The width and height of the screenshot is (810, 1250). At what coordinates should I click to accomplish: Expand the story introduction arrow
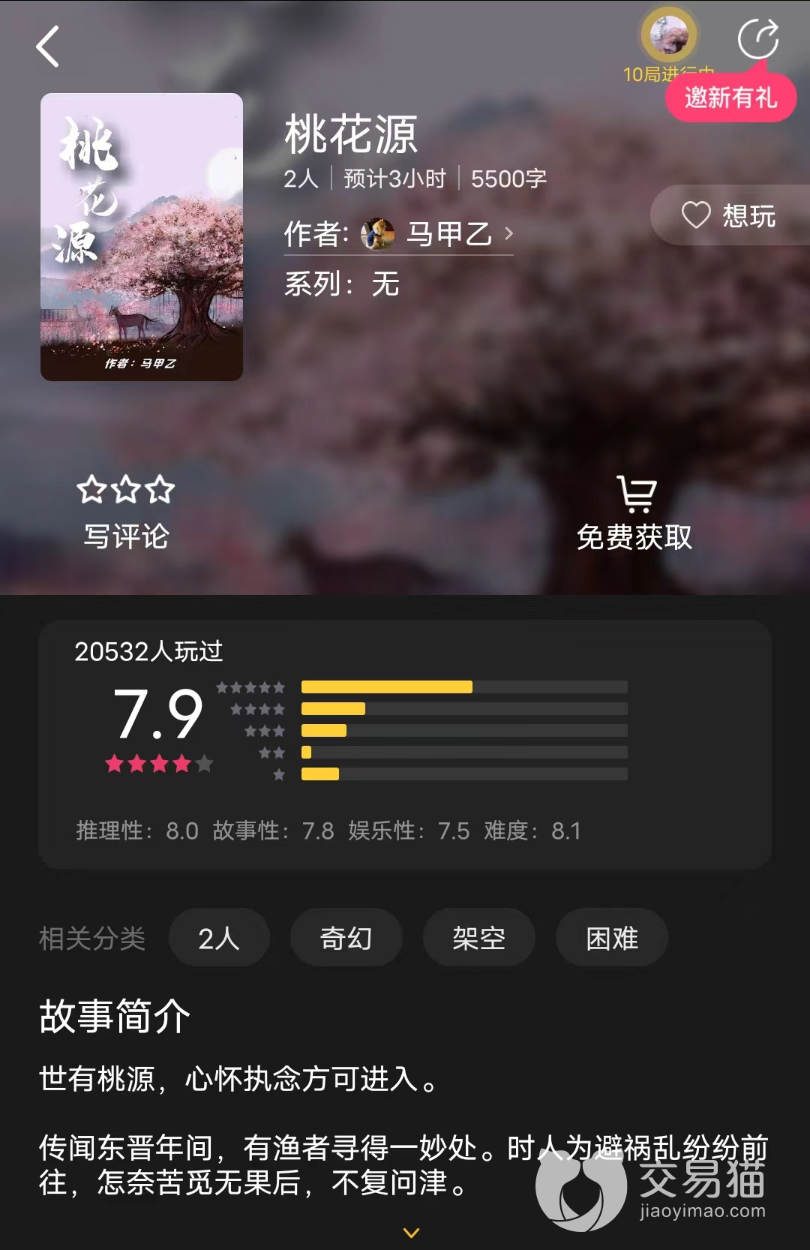(x=411, y=1233)
